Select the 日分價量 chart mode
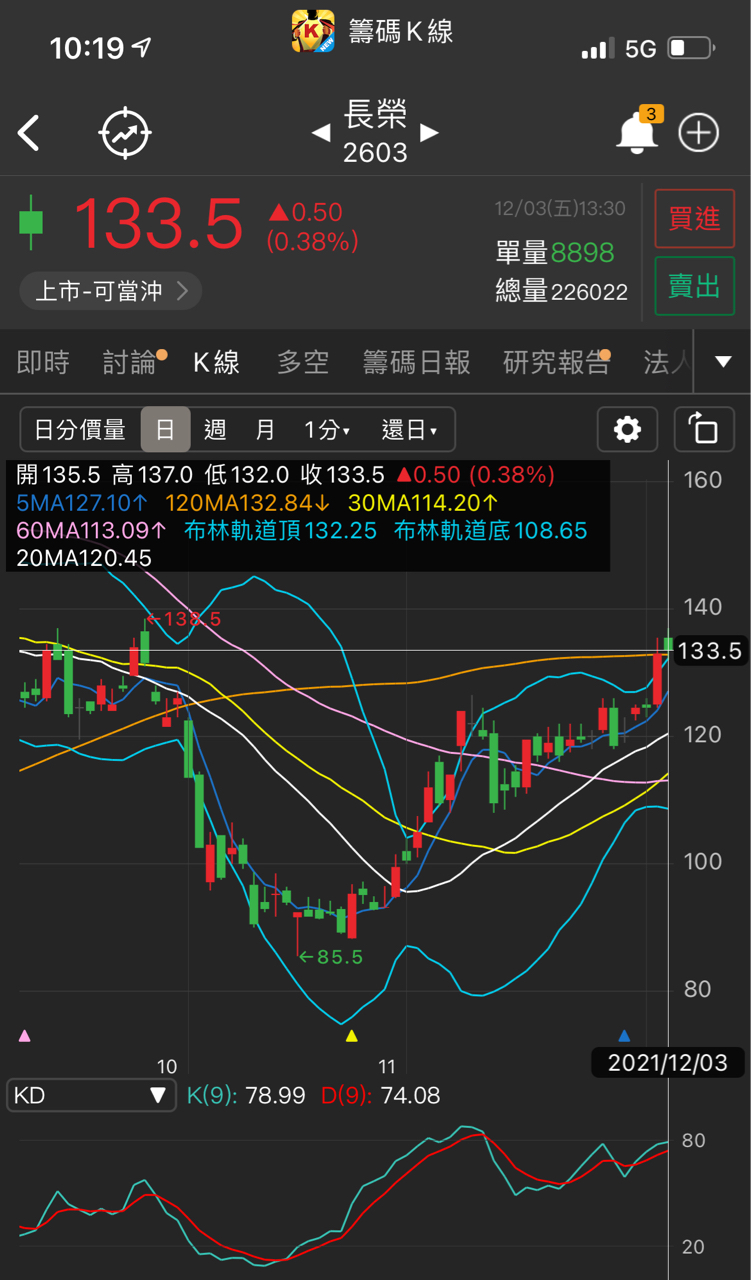Image resolution: width=751 pixels, height=1280 pixels. point(80,430)
